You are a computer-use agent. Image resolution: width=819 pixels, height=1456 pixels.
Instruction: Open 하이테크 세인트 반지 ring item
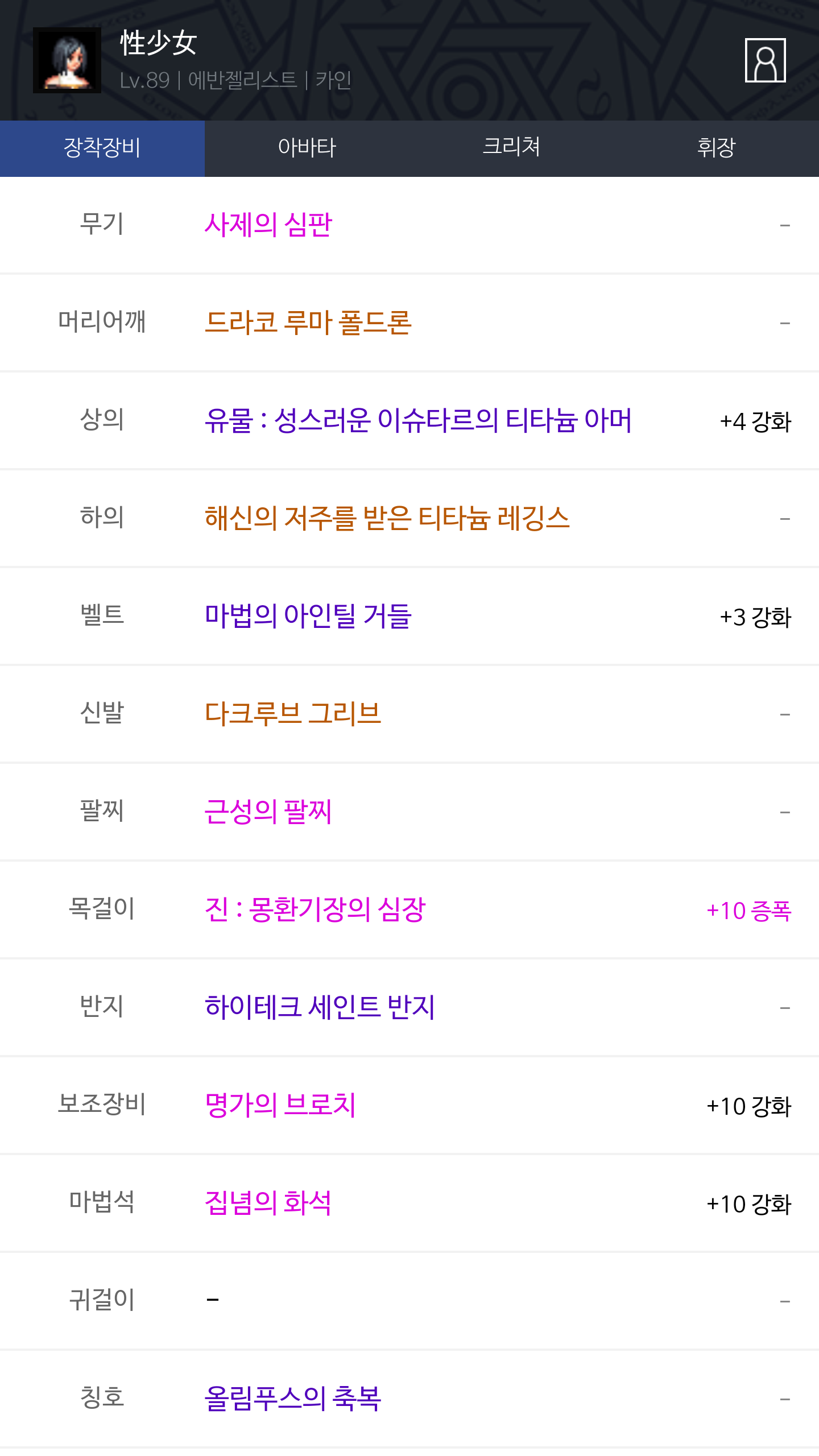click(x=320, y=1007)
